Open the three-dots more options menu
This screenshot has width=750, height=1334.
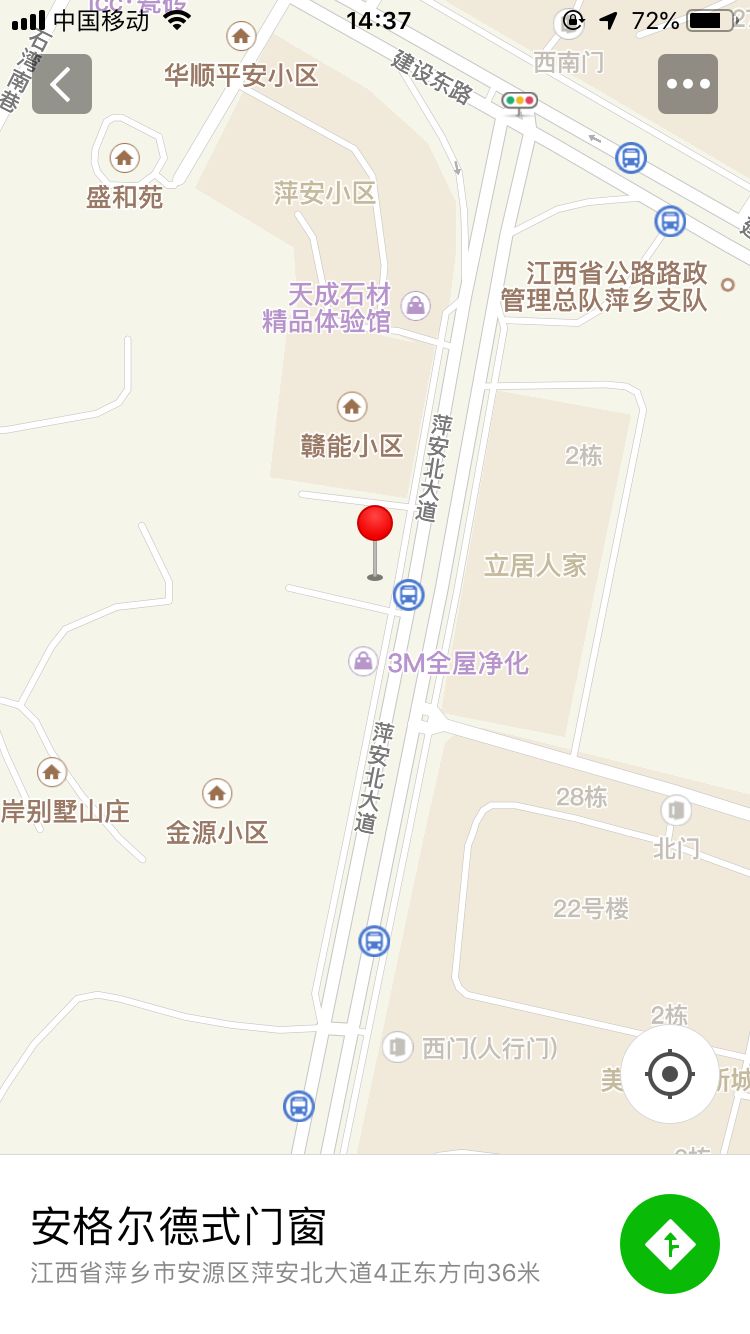[x=688, y=84]
